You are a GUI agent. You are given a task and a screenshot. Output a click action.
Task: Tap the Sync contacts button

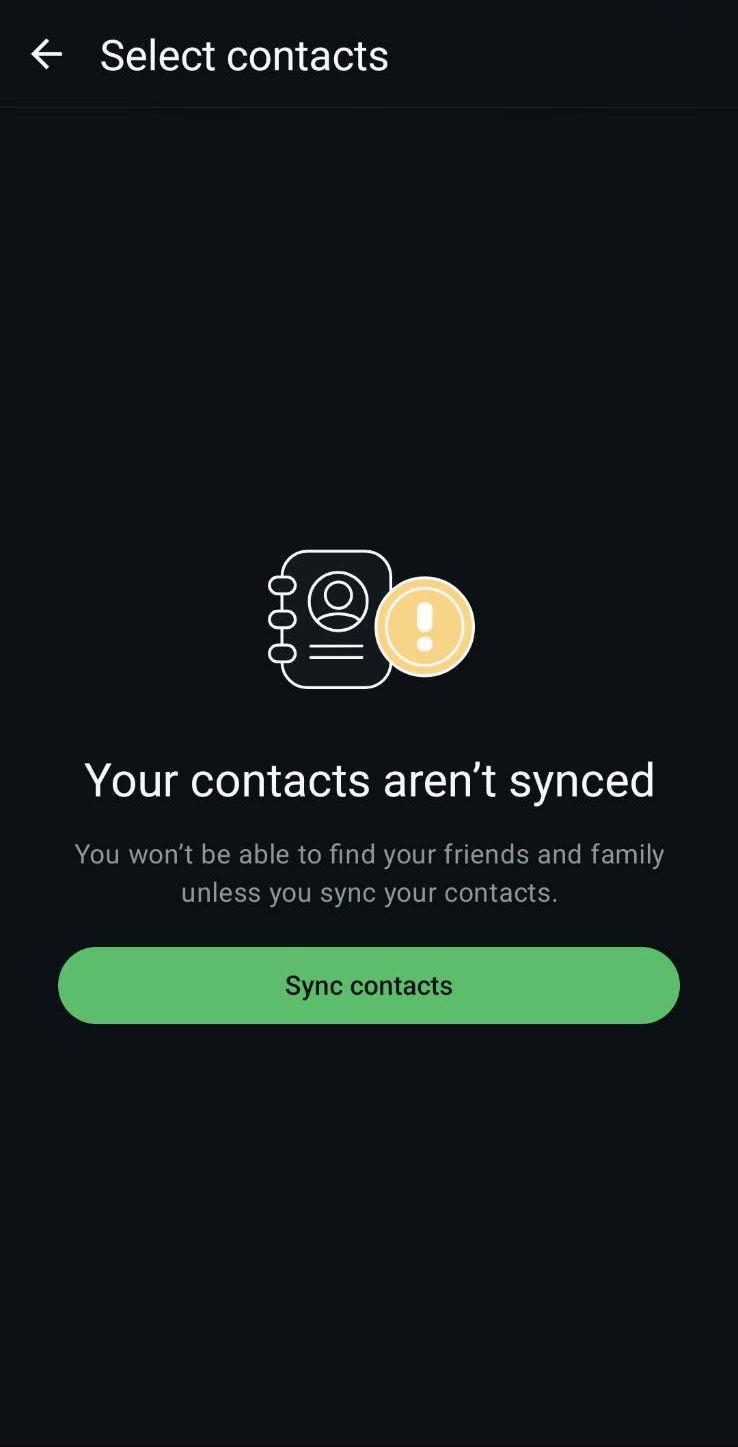click(368, 985)
